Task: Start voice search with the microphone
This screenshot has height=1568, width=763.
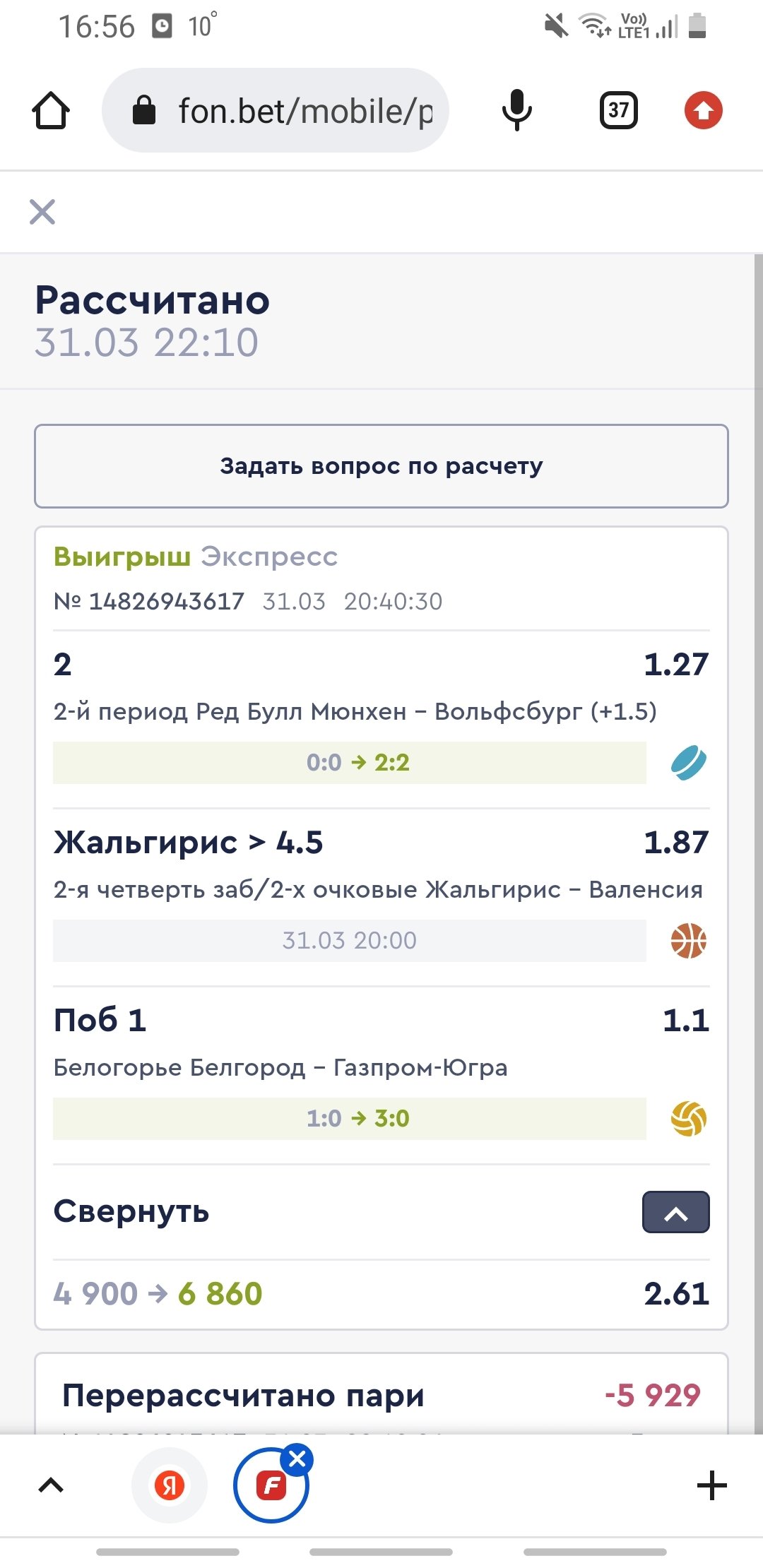Action: 516,111
